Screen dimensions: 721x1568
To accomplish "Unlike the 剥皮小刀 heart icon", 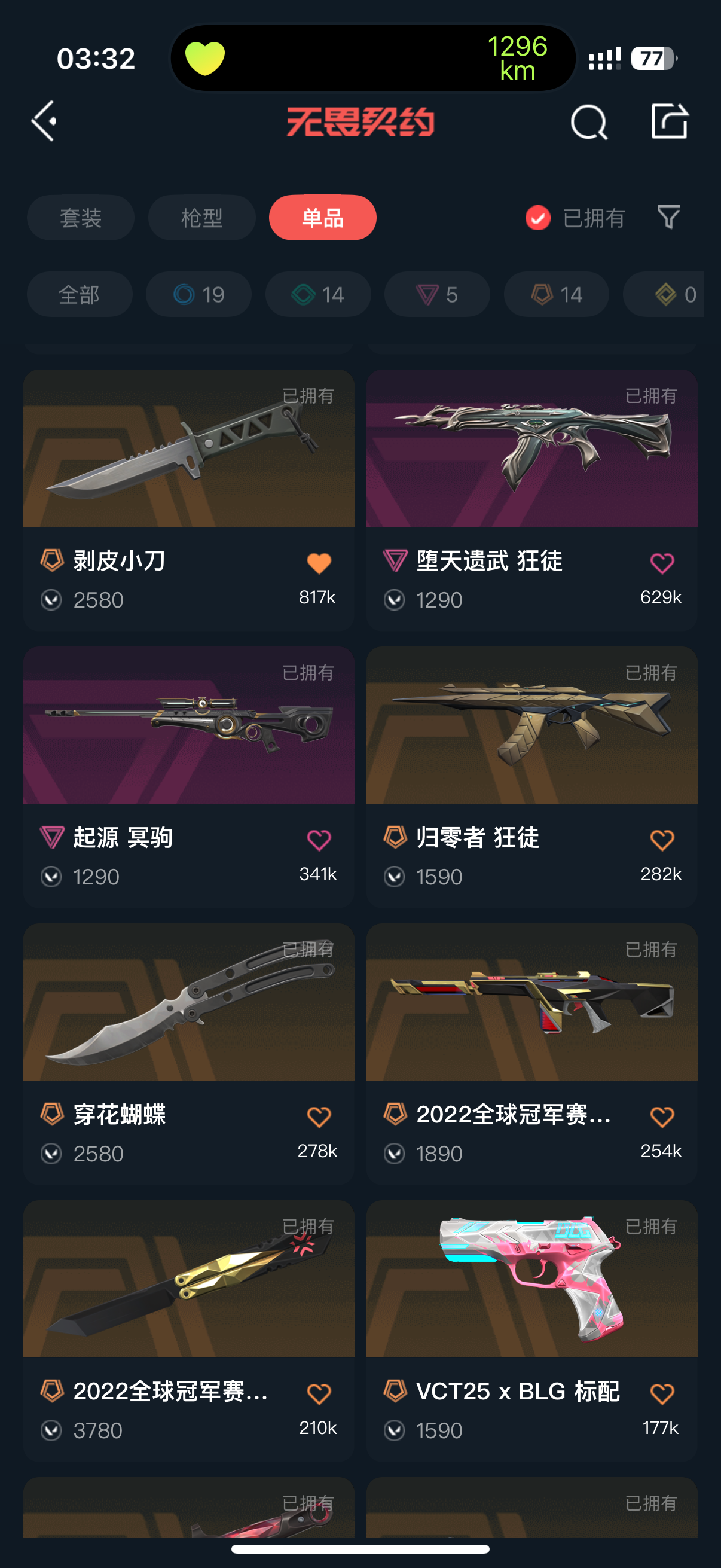I will click(319, 563).
